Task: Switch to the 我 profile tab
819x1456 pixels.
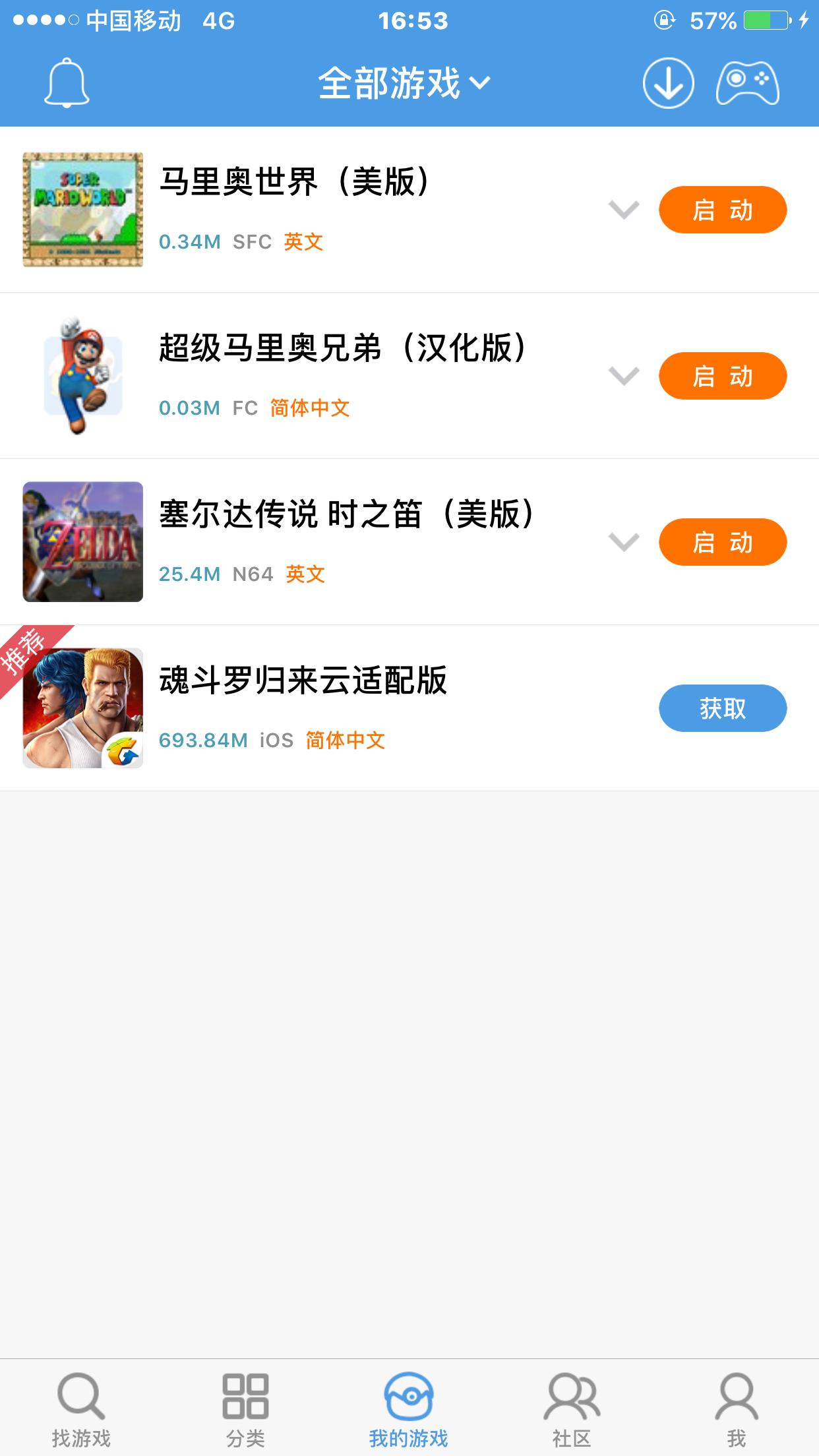Action: click(736, 1409)
